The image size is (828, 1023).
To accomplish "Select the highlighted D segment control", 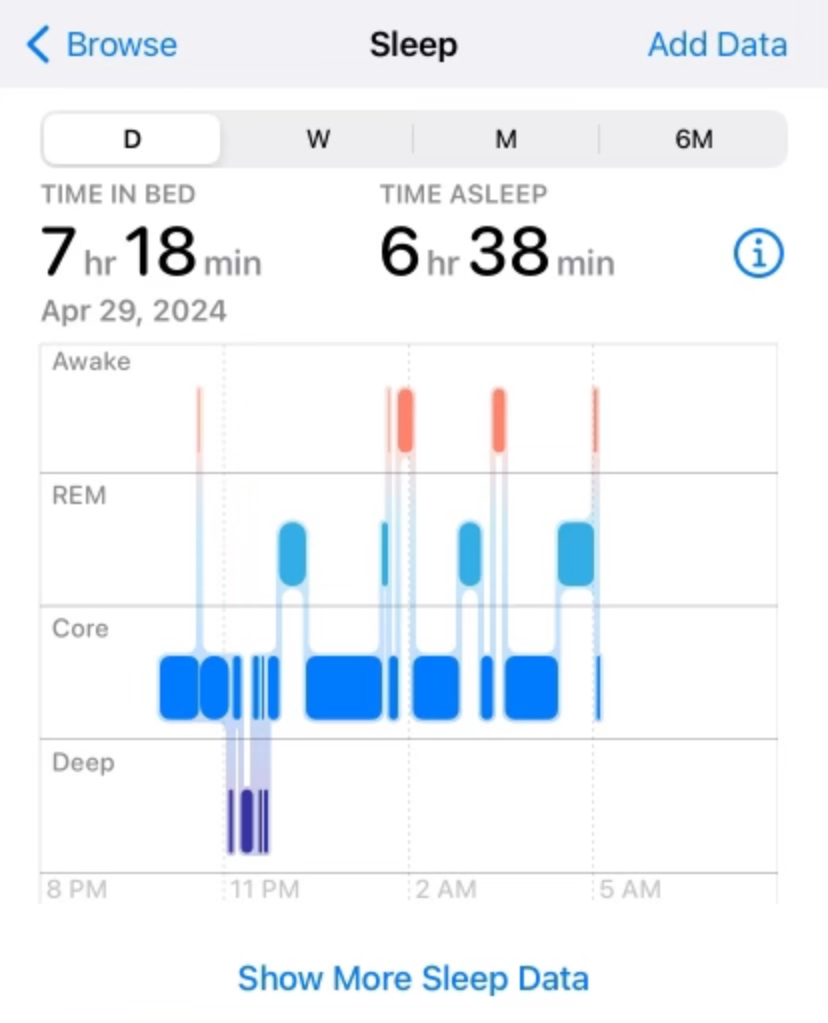I will [x=131, y=139].
